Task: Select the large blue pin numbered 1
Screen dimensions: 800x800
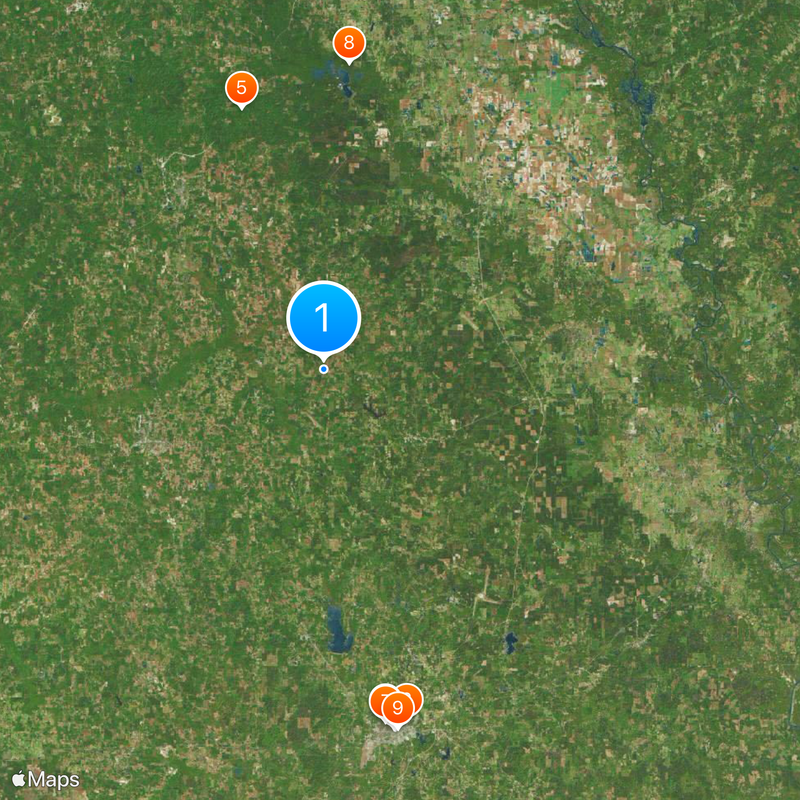Action: [x=323, y=318]
